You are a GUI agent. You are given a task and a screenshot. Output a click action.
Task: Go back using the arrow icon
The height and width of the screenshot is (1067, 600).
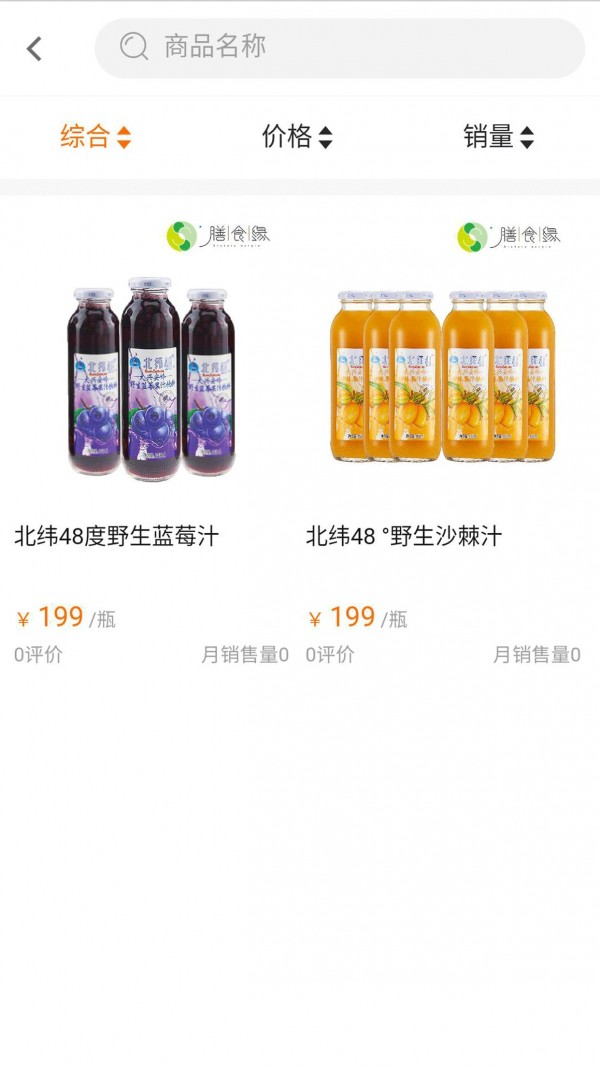click(x=35, y=48)
